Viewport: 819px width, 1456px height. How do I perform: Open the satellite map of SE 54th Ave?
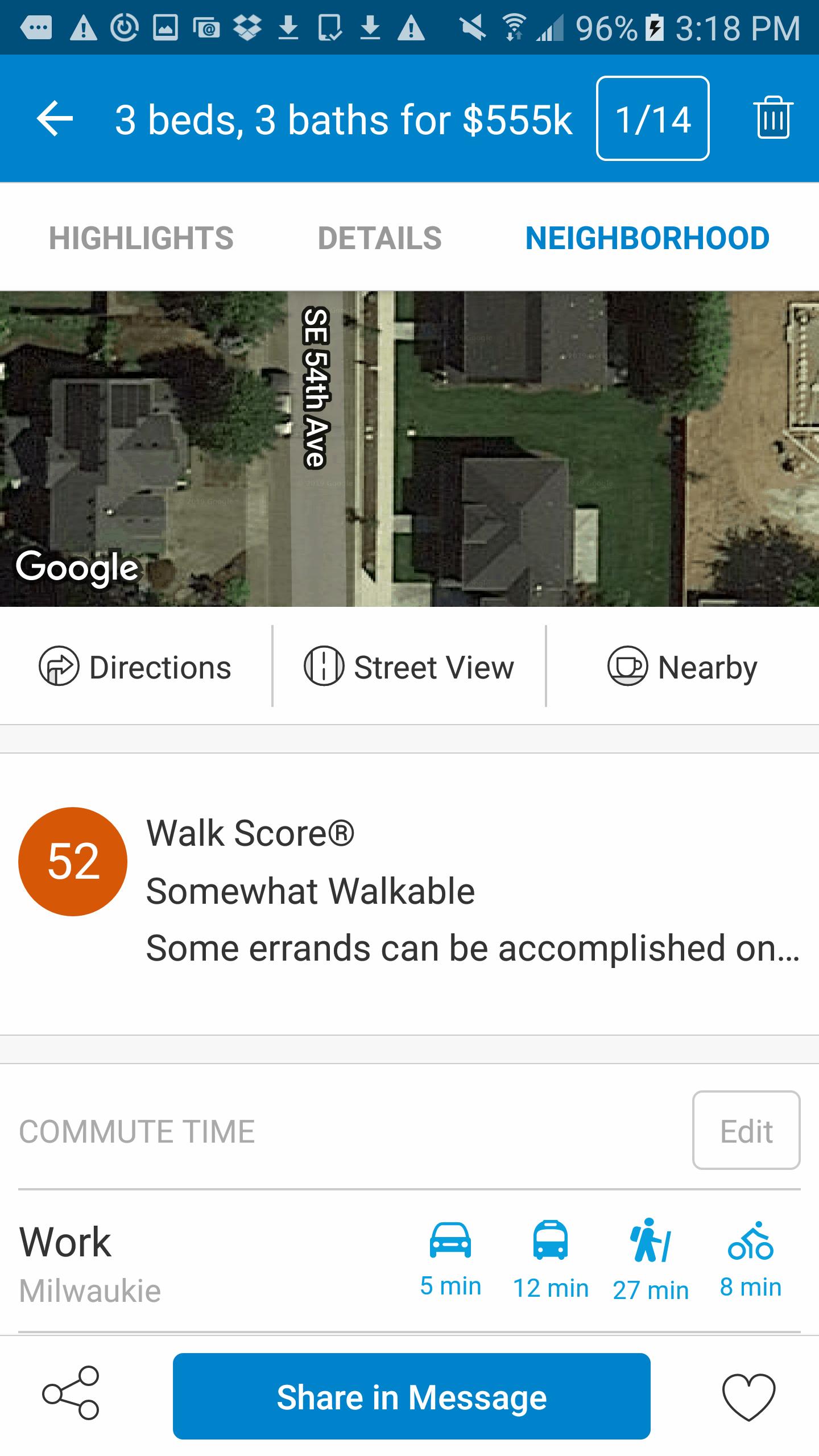coord(409,449)
